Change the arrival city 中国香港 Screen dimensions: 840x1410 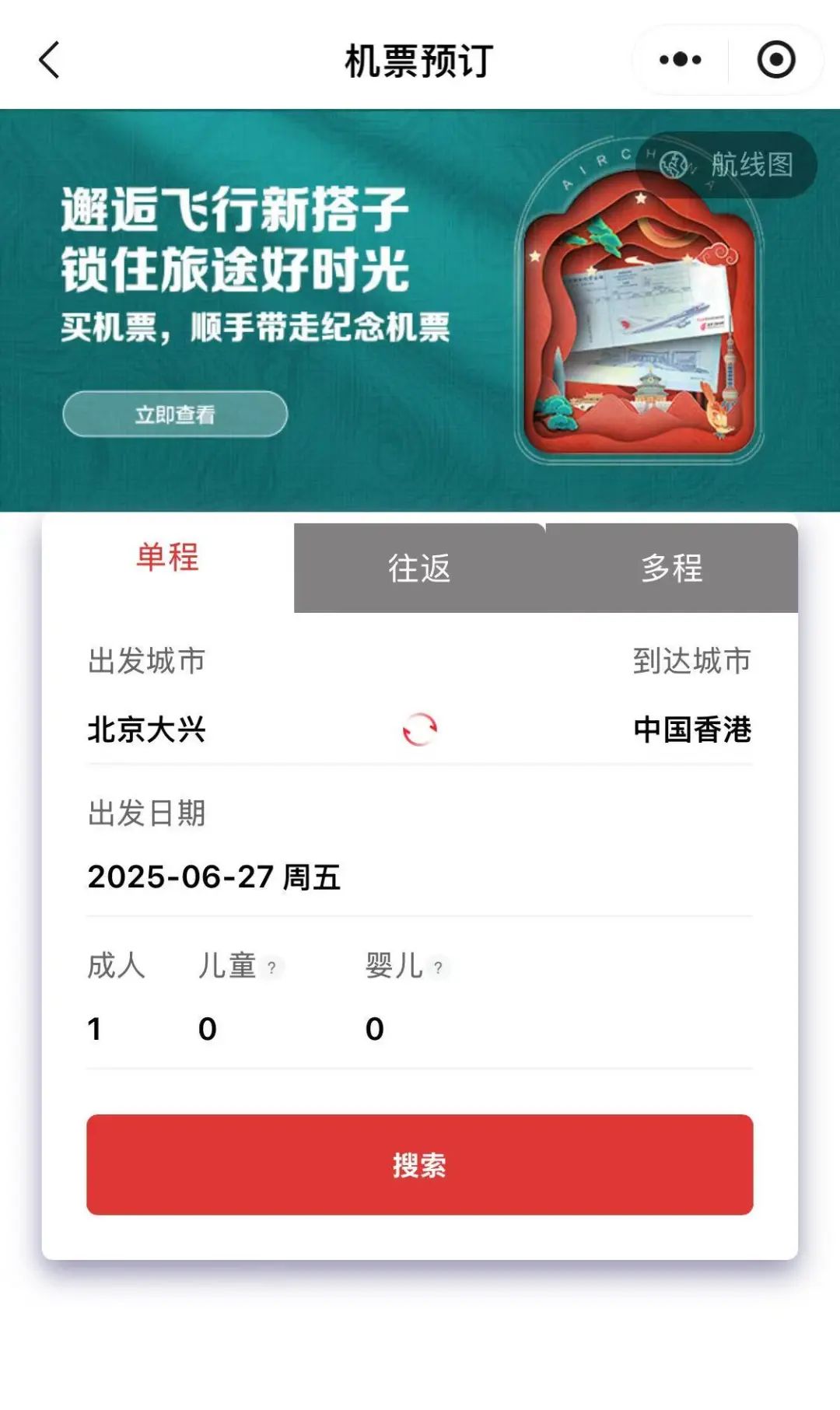pos(691,729)
